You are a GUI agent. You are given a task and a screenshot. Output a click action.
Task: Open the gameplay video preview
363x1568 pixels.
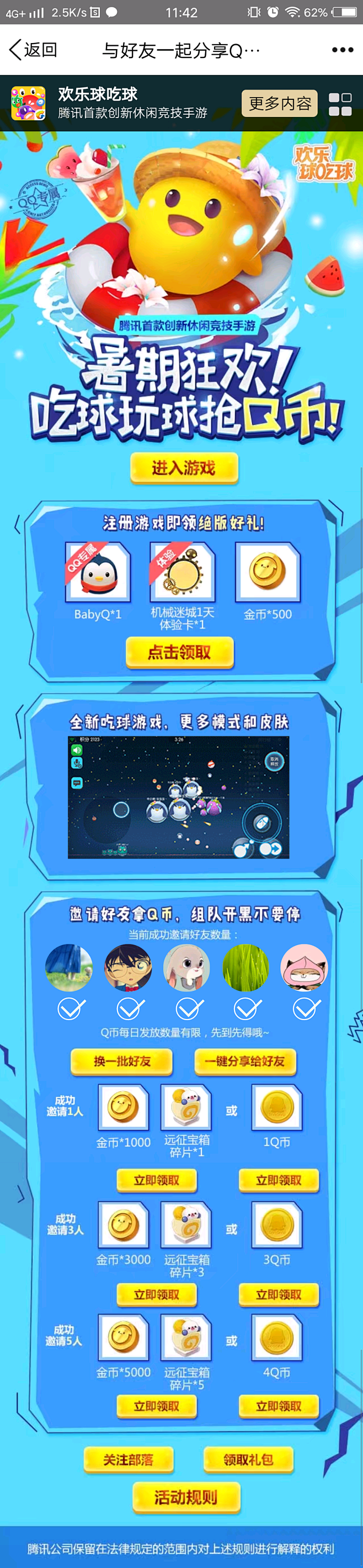coord(178,797)
